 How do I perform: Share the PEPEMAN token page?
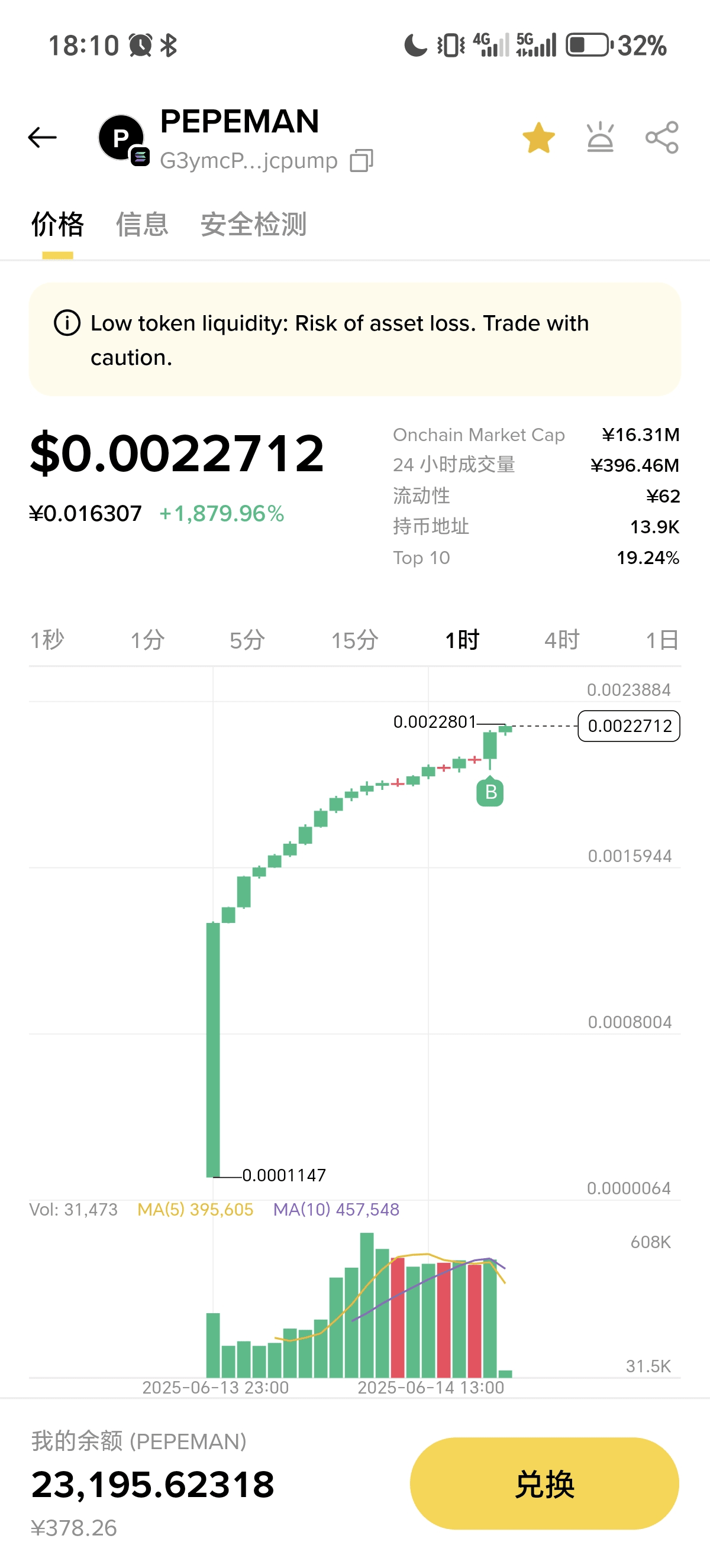coord(662,137)
